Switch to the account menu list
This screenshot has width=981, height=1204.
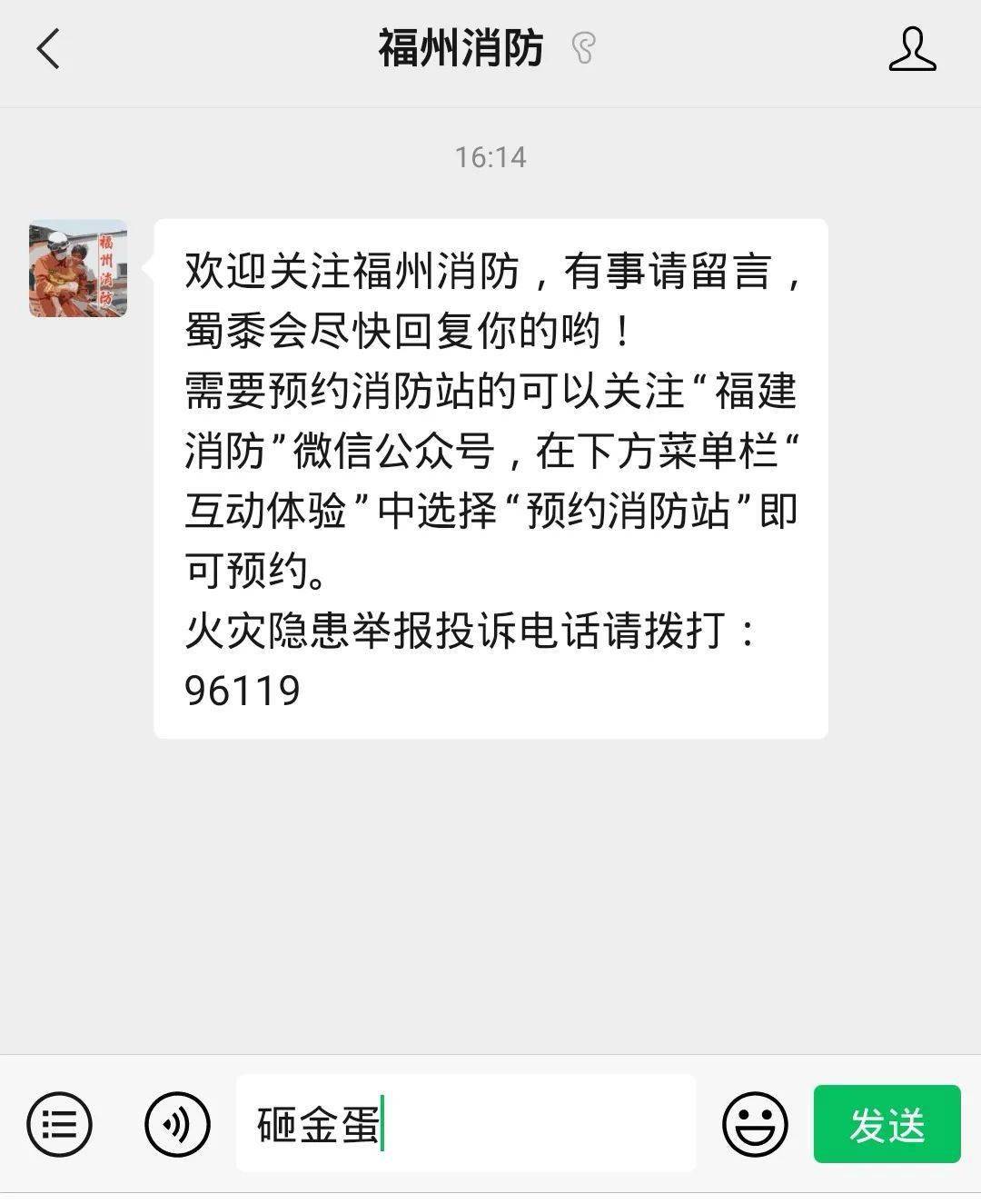pyautogui.click(x=59, y=1124)
